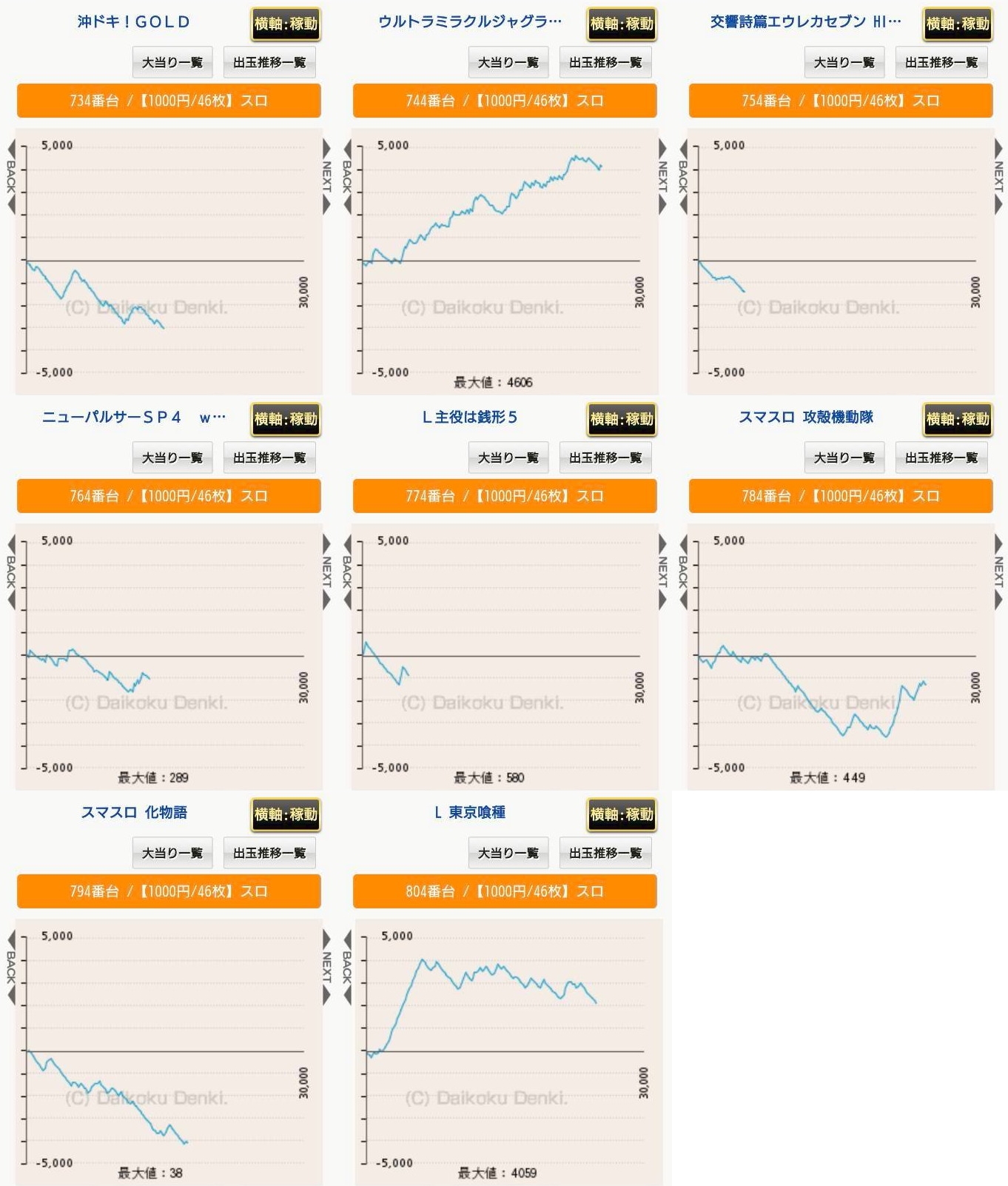
Task: Toggle 横軸:稼動 for スマスロ 攻殻機動隊
Action: pyautogui.click(x=958, y=419)
